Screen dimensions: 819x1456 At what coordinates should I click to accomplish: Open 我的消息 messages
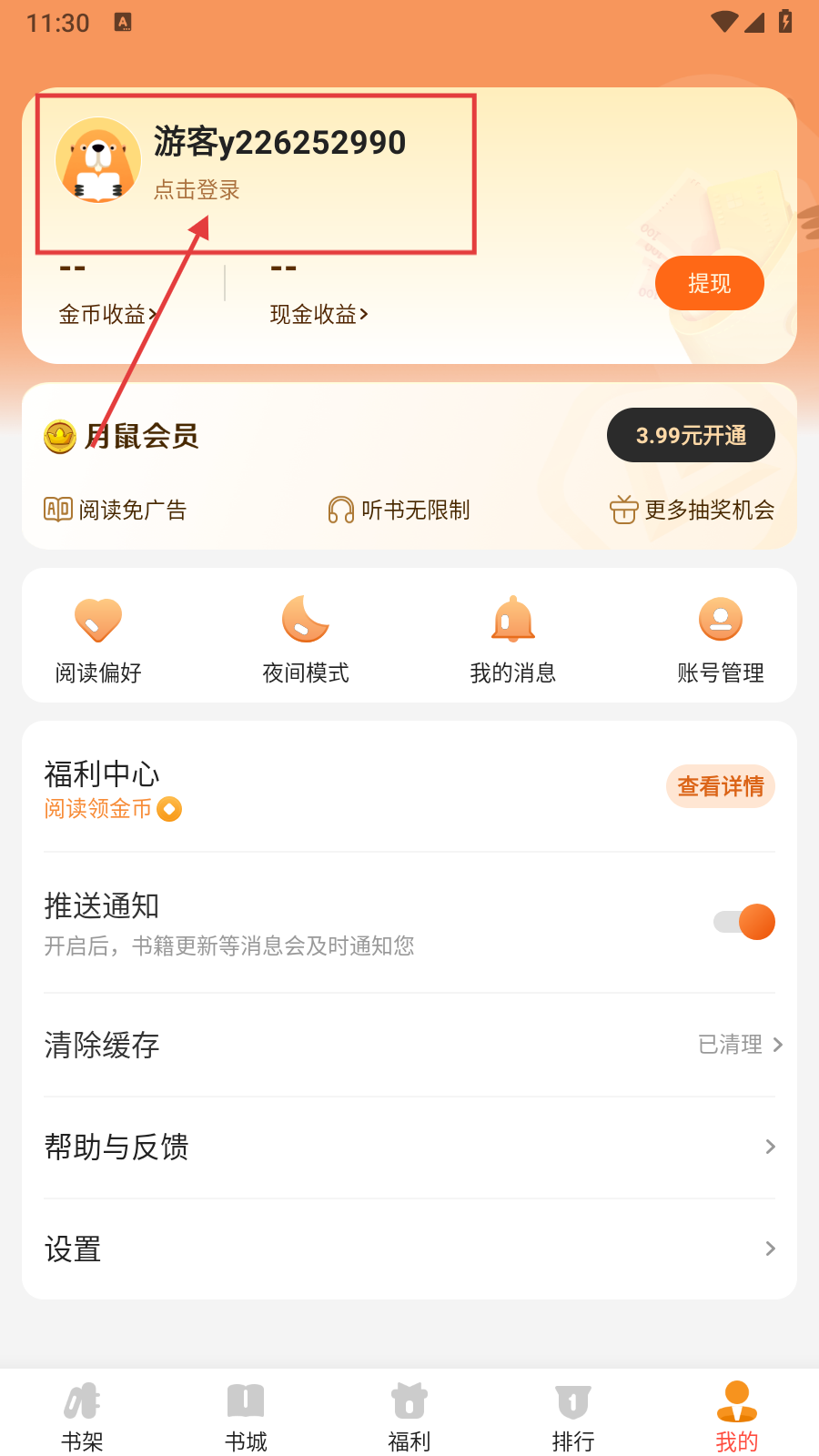click(512, 636)
